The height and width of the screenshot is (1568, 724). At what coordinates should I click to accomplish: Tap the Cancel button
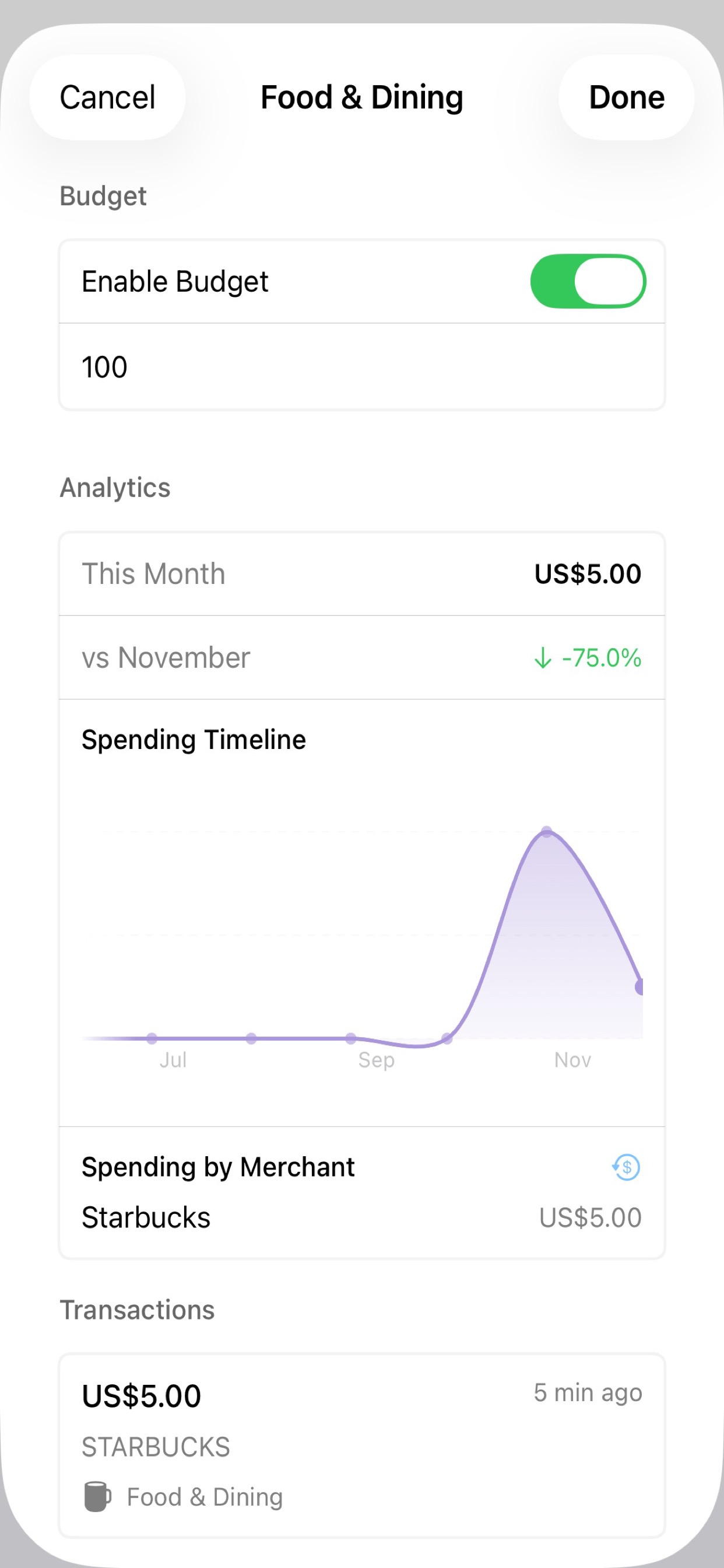107,97
